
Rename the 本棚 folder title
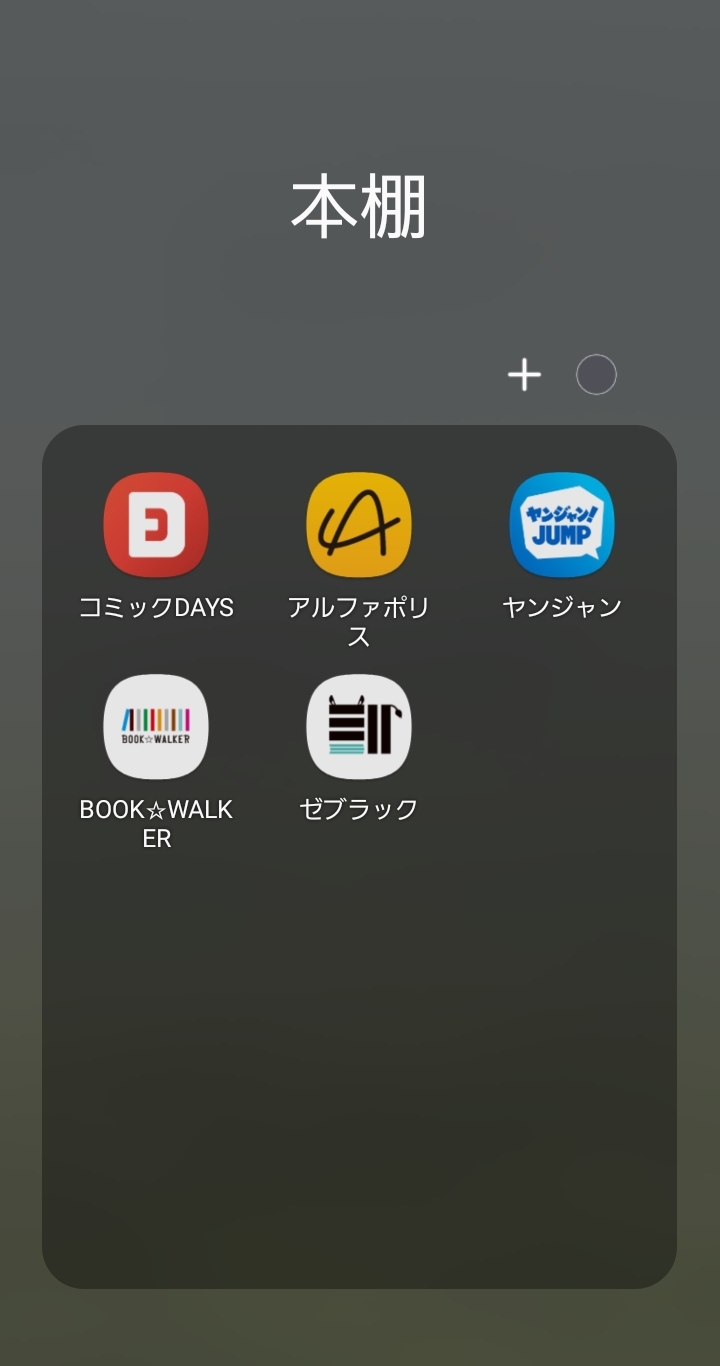(x=359, y=207)
